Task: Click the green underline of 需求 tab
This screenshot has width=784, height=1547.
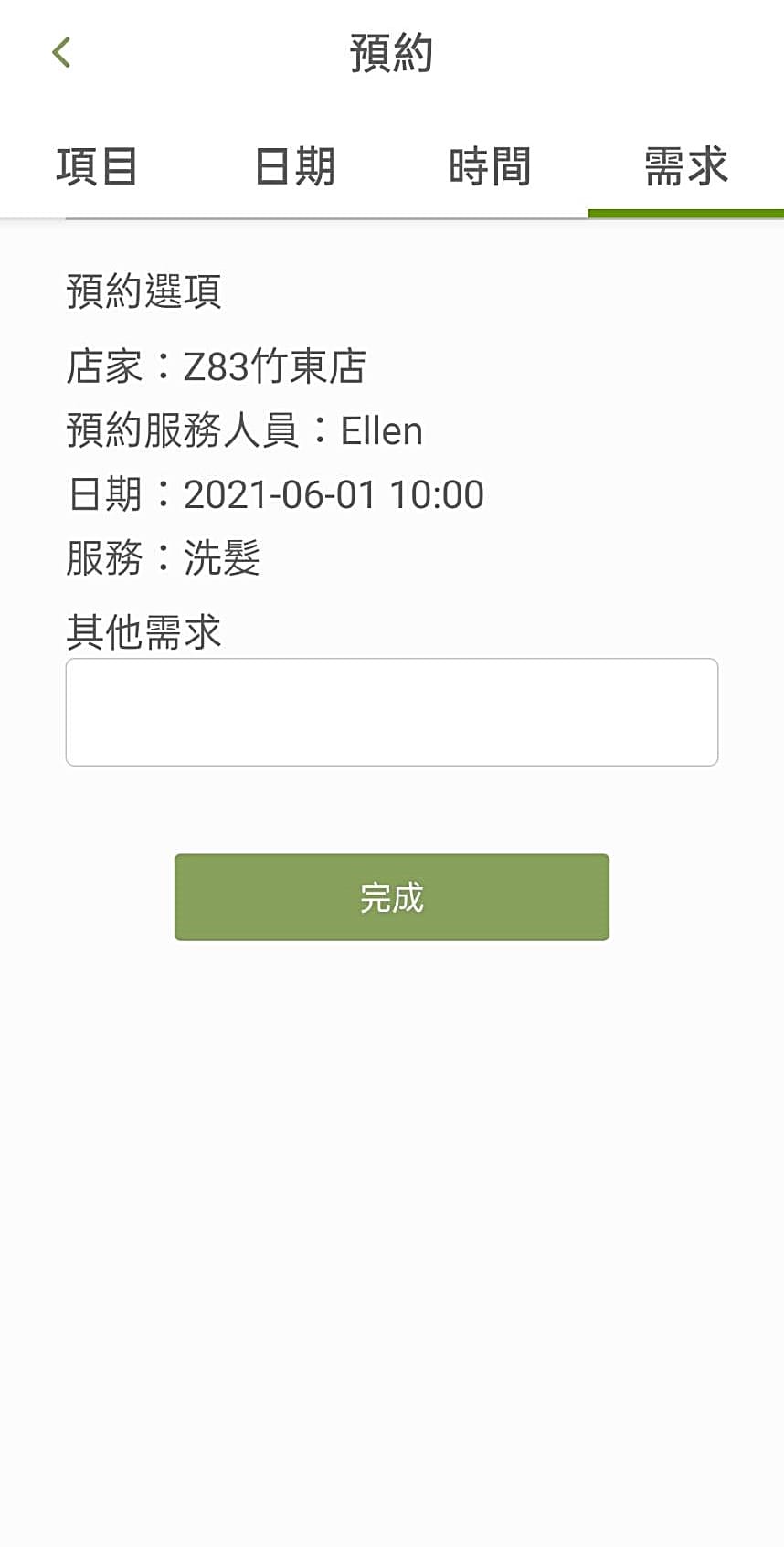Action: (x=686, y=212)
